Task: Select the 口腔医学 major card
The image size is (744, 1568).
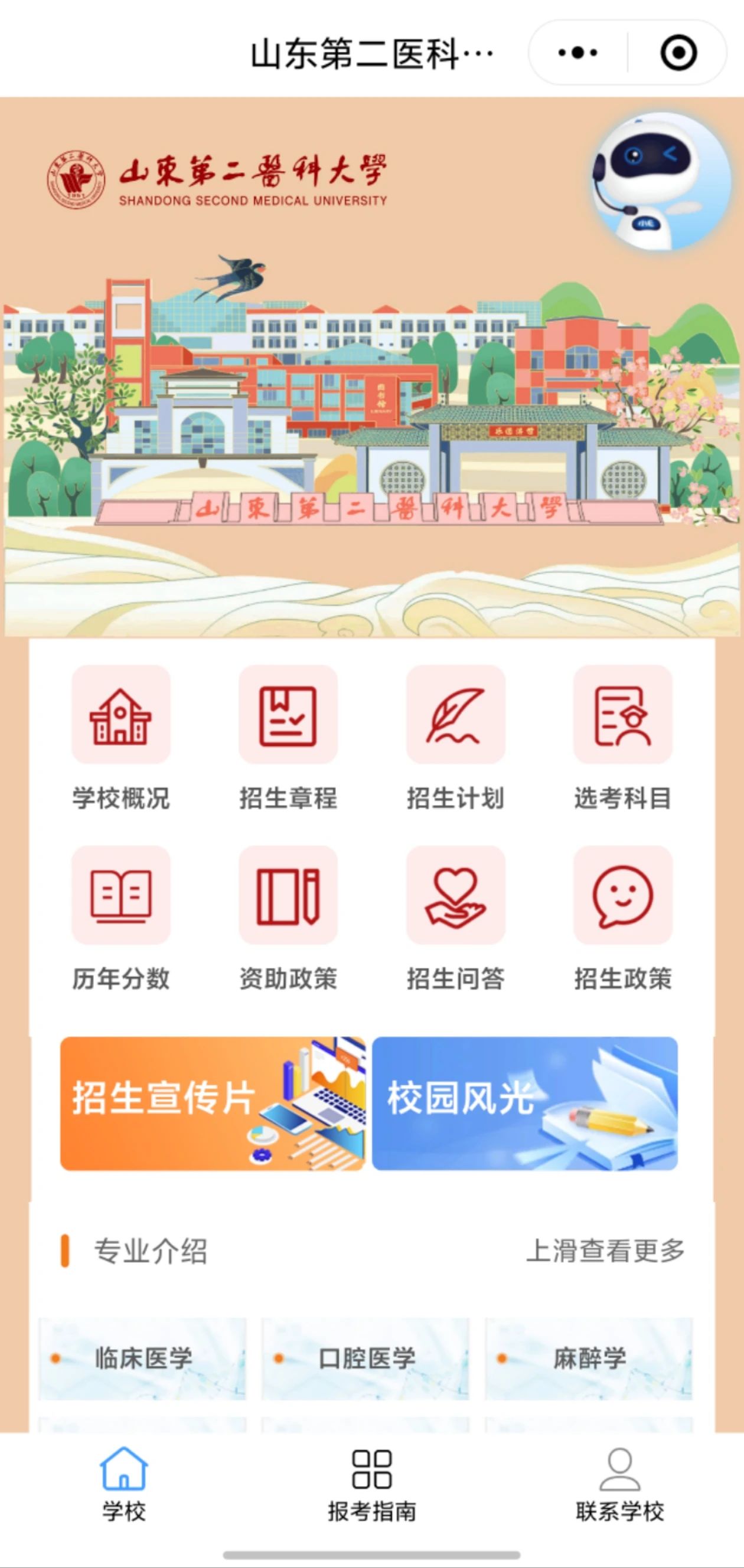Action: 366,1358
